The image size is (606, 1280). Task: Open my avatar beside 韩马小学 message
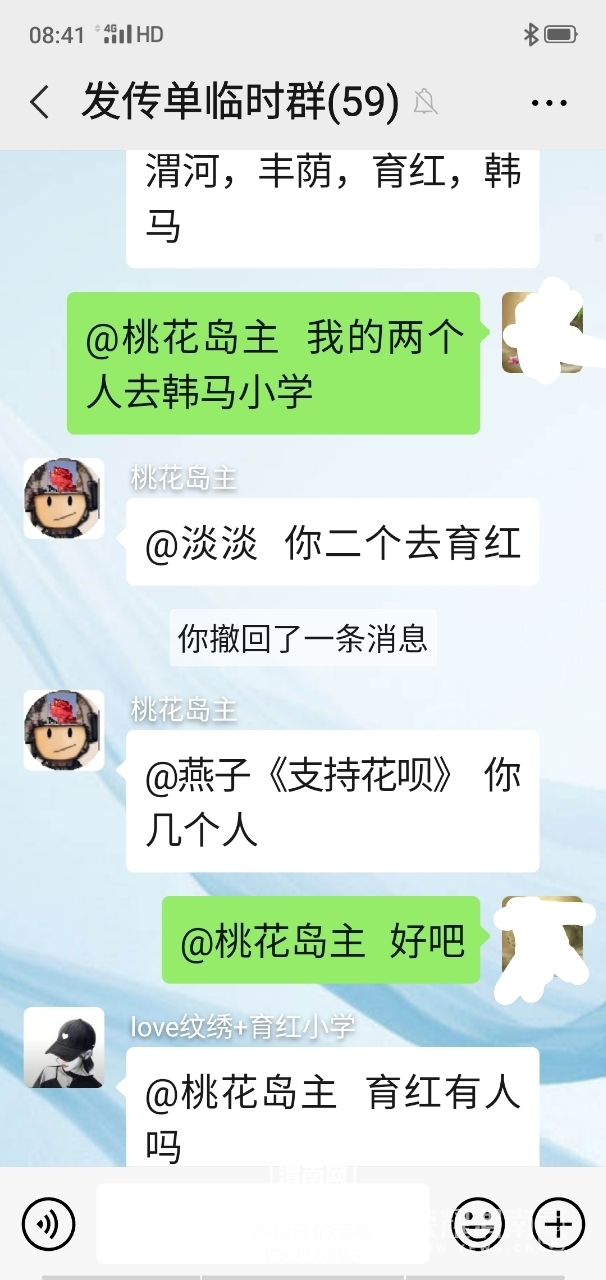point(542,333)
